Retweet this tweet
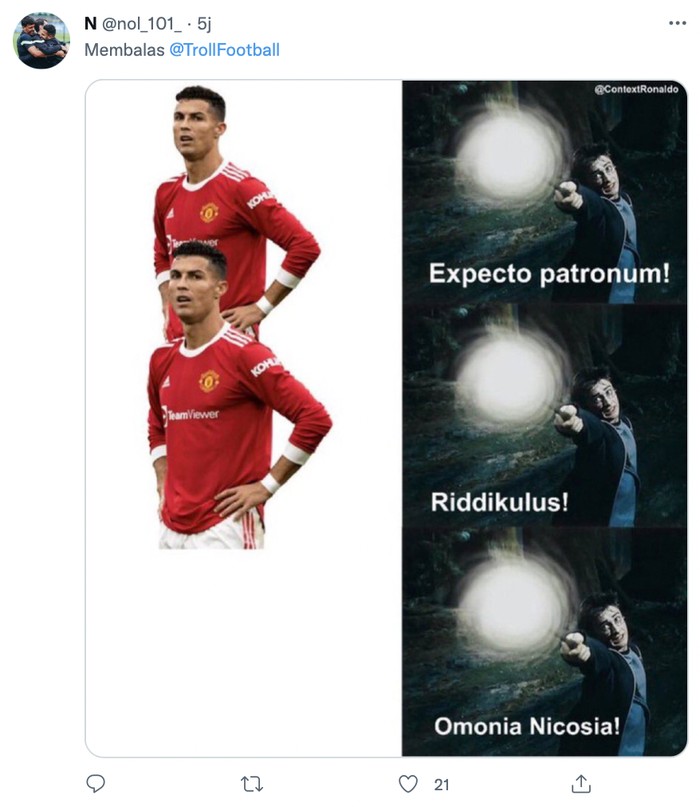700x807 pixels. click(252, 784)
